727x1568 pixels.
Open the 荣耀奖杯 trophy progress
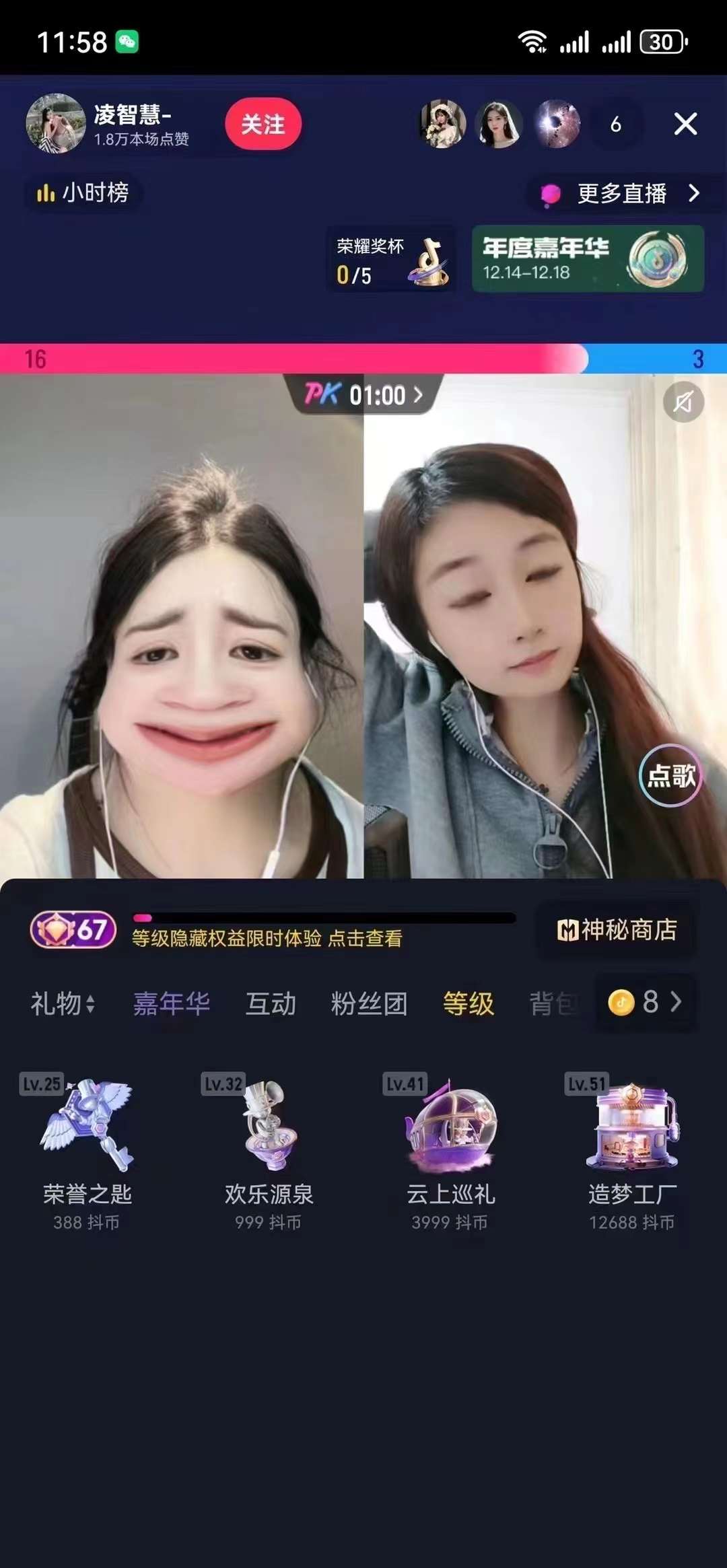pos(391,260)
